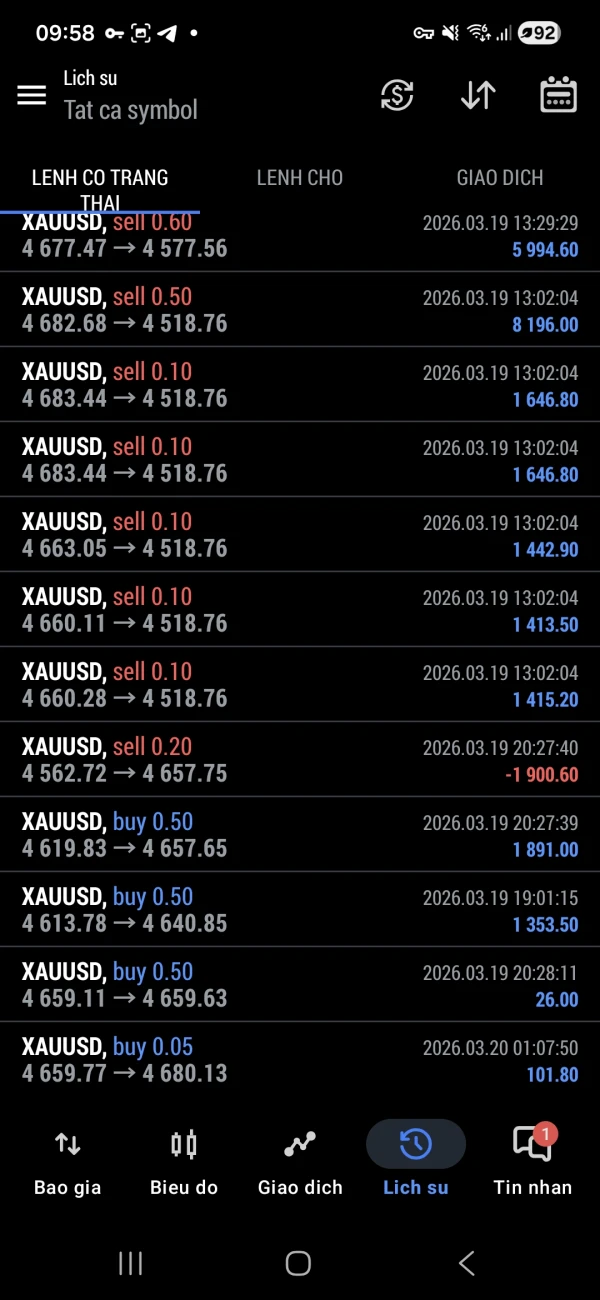
Task: Tap the system back button
Action: click(x=466, y=1263)
